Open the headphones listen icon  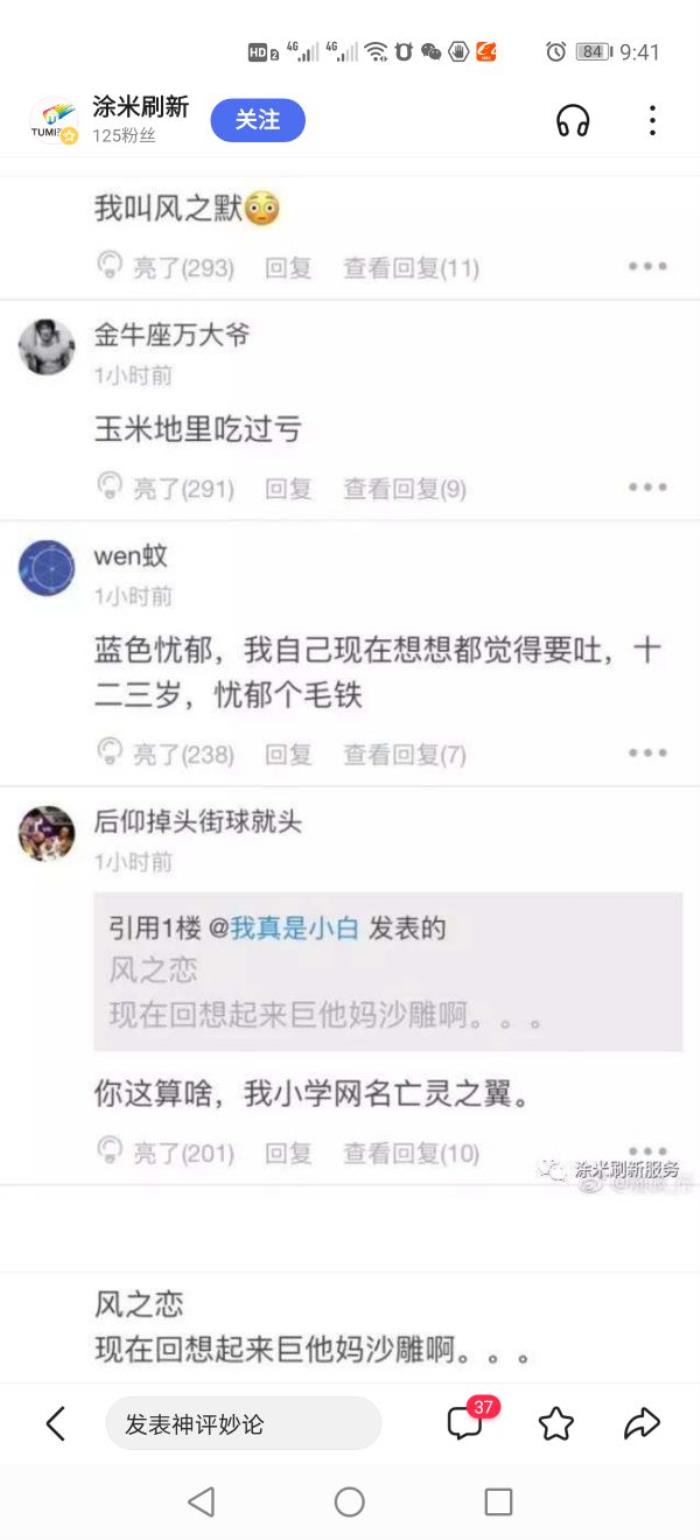click(x=573, y=122)
